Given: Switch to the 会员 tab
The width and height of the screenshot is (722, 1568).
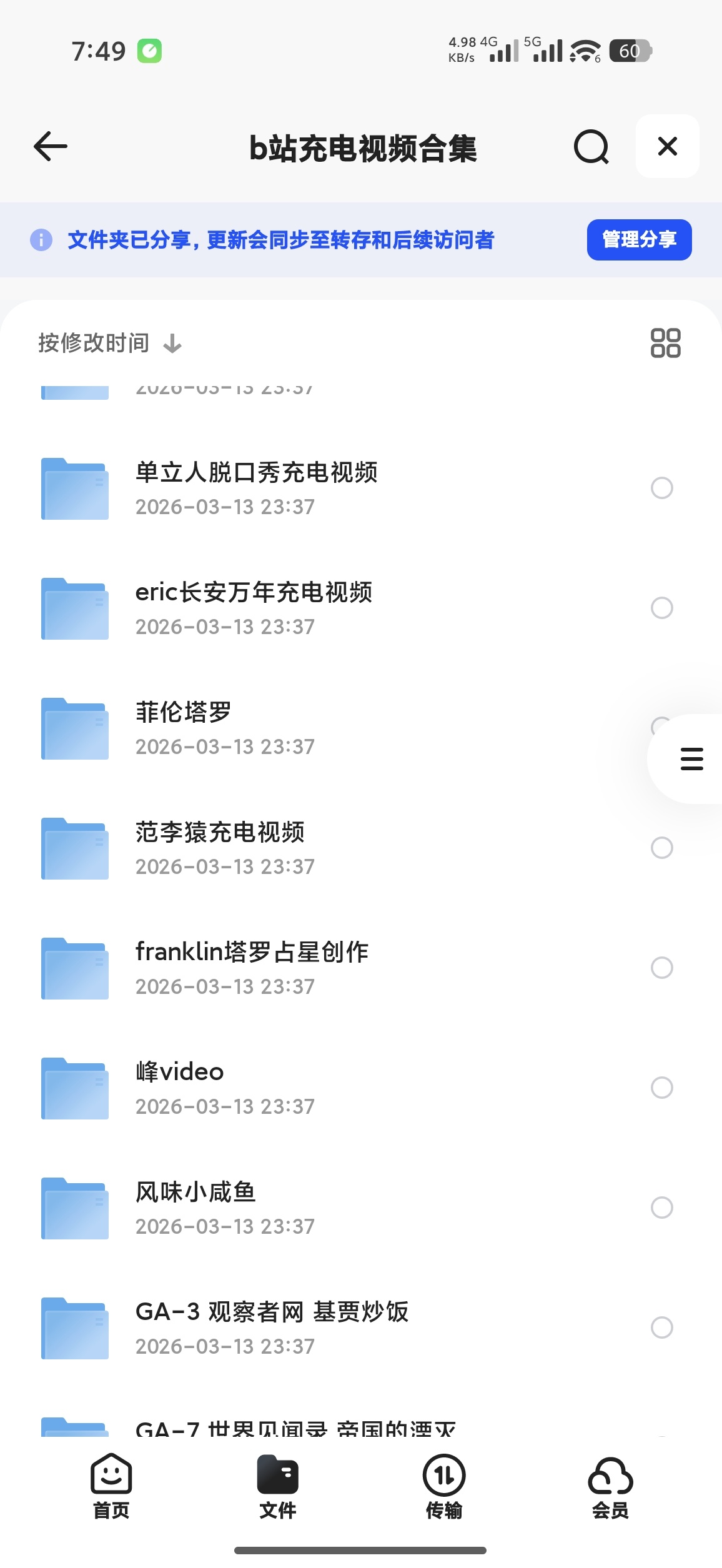Looking at the screenshot, I should [x=610, y=1487].
